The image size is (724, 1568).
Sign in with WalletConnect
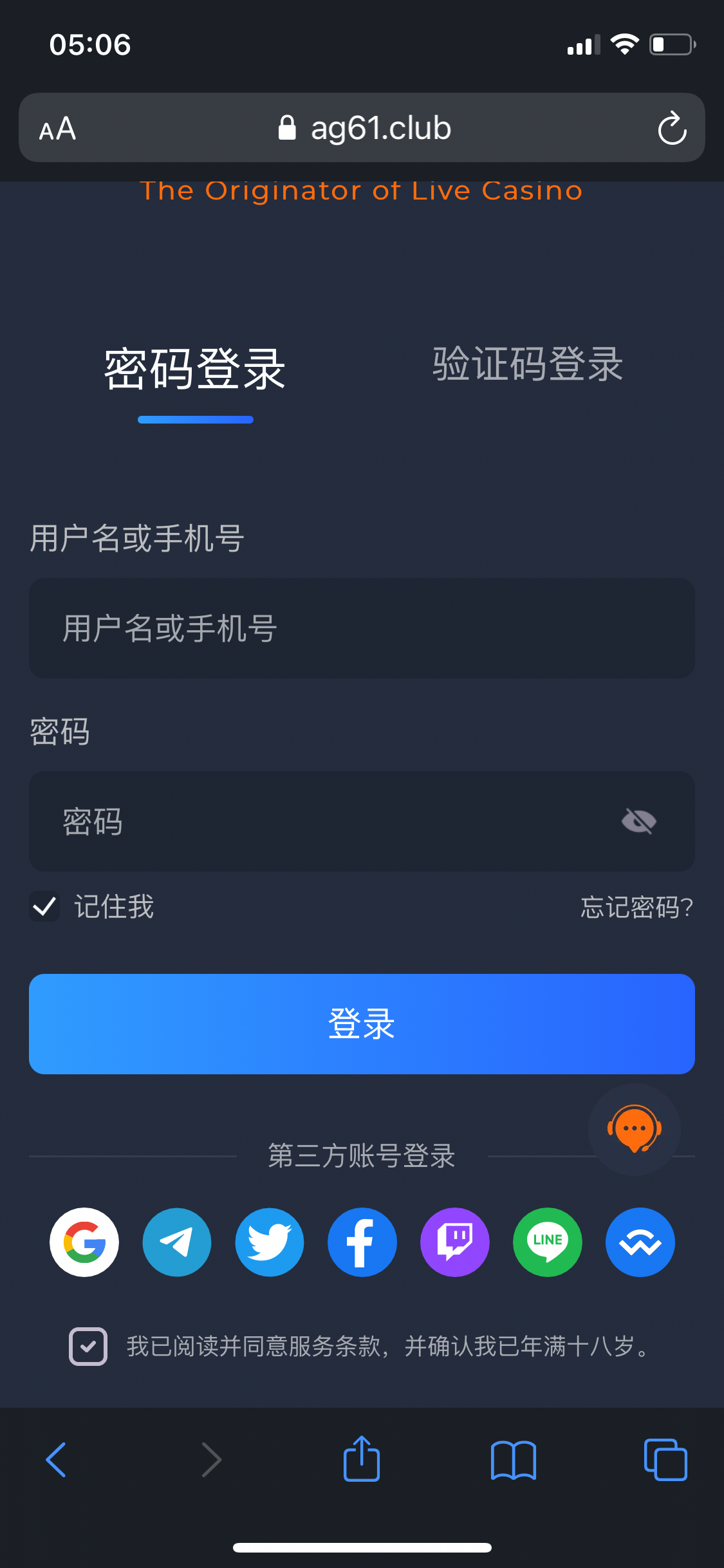point(640,1242)
